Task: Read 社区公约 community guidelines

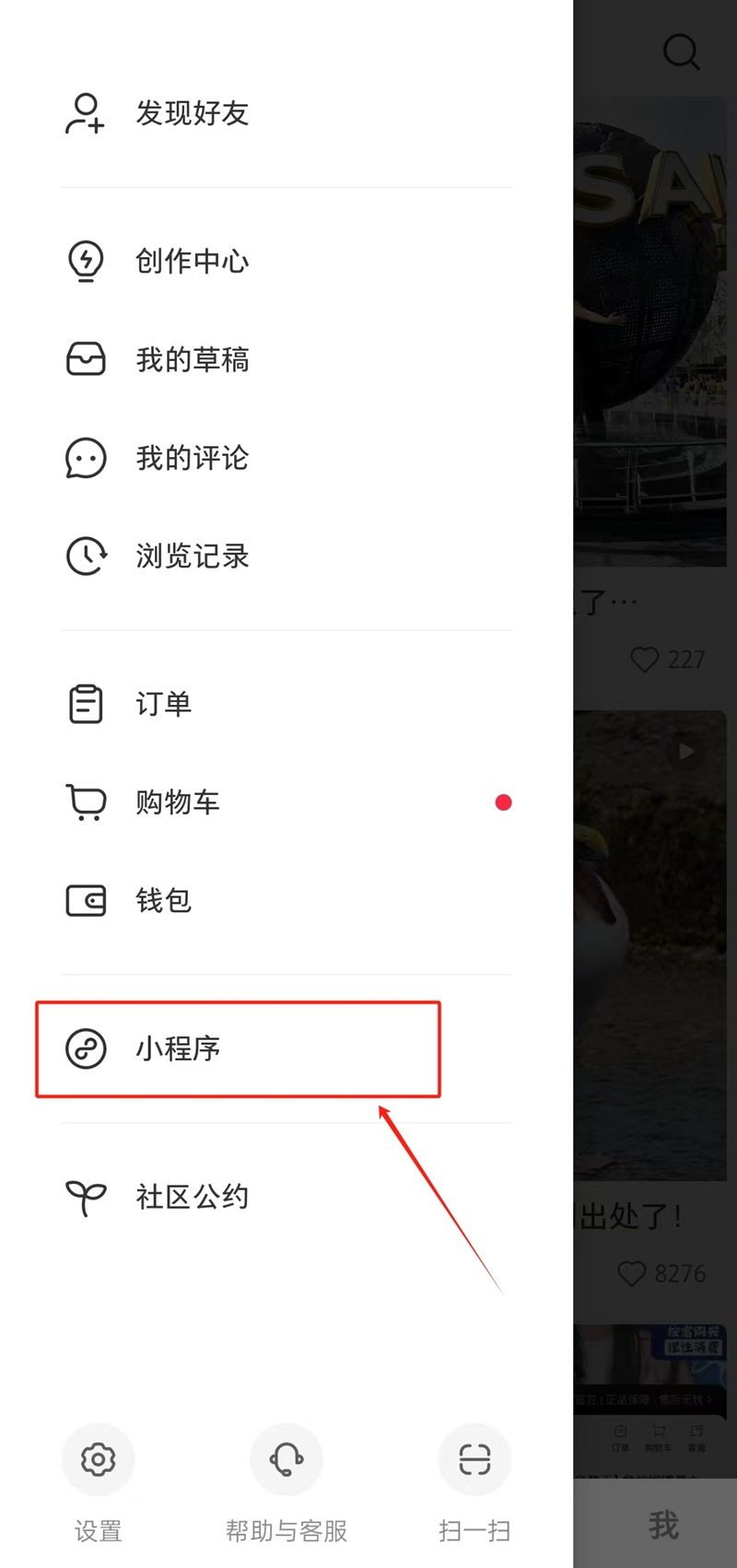Action: (x=192, y=1197)
